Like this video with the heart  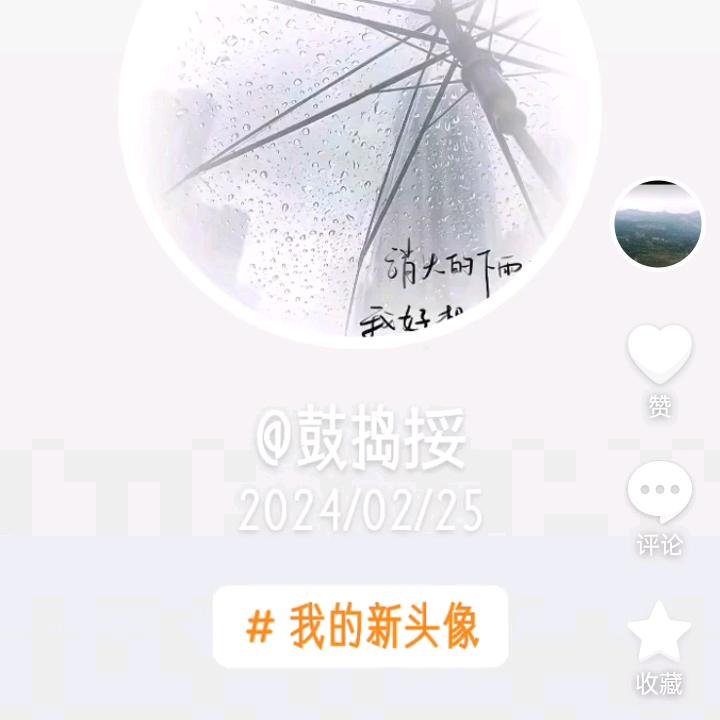pyautogui.click(x=659, y=354)
